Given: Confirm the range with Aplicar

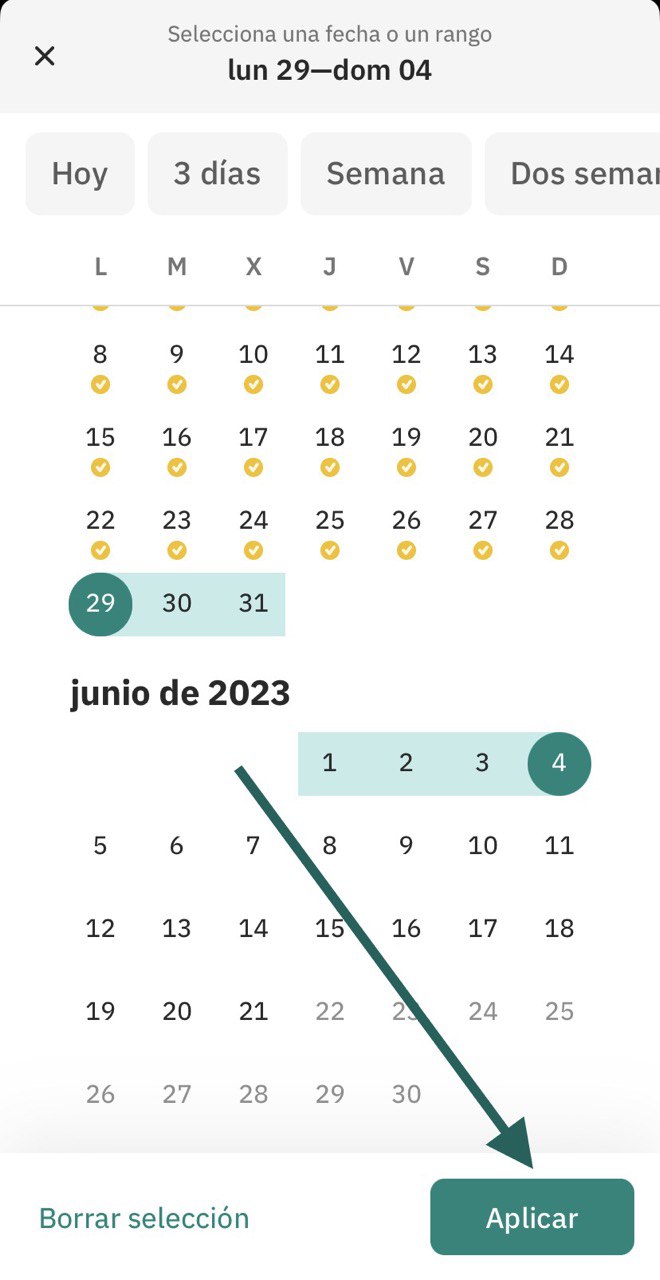Looking at the screenshot, I should click(x=532, y=1217).
